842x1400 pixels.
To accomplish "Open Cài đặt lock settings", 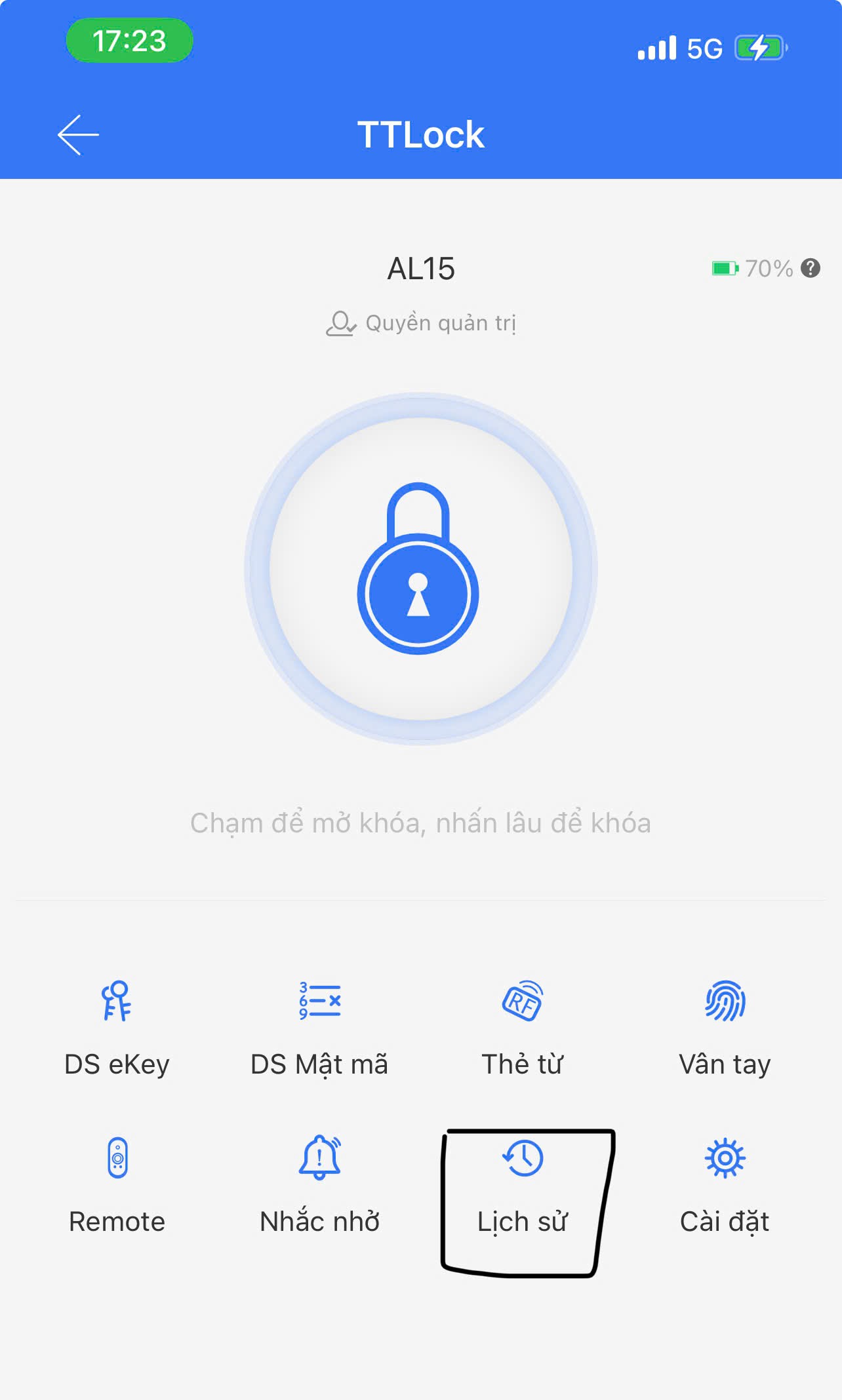I will click(725, 1185).
